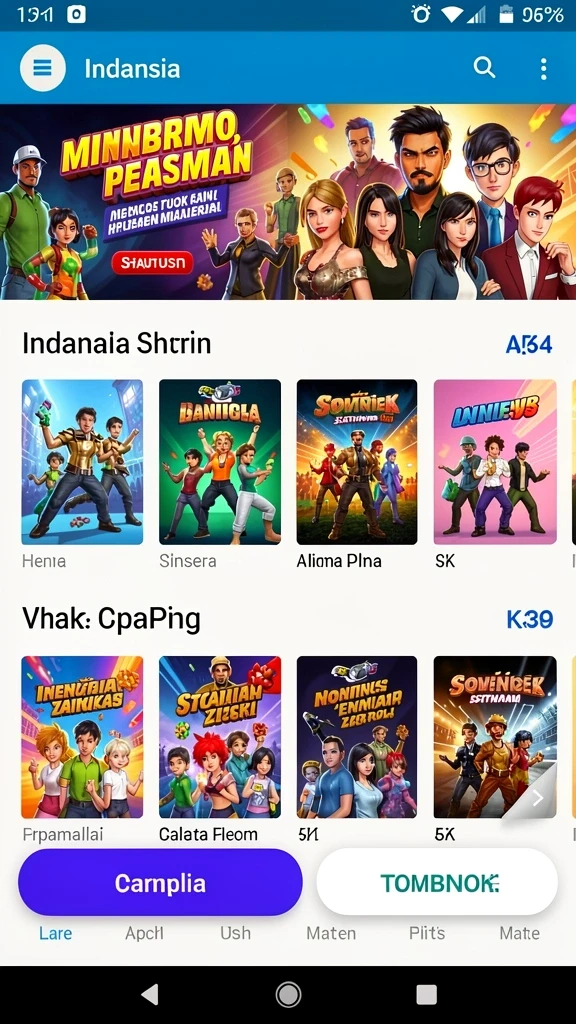Open search from the app bar
576x1024 pixels.
(484, 68)
